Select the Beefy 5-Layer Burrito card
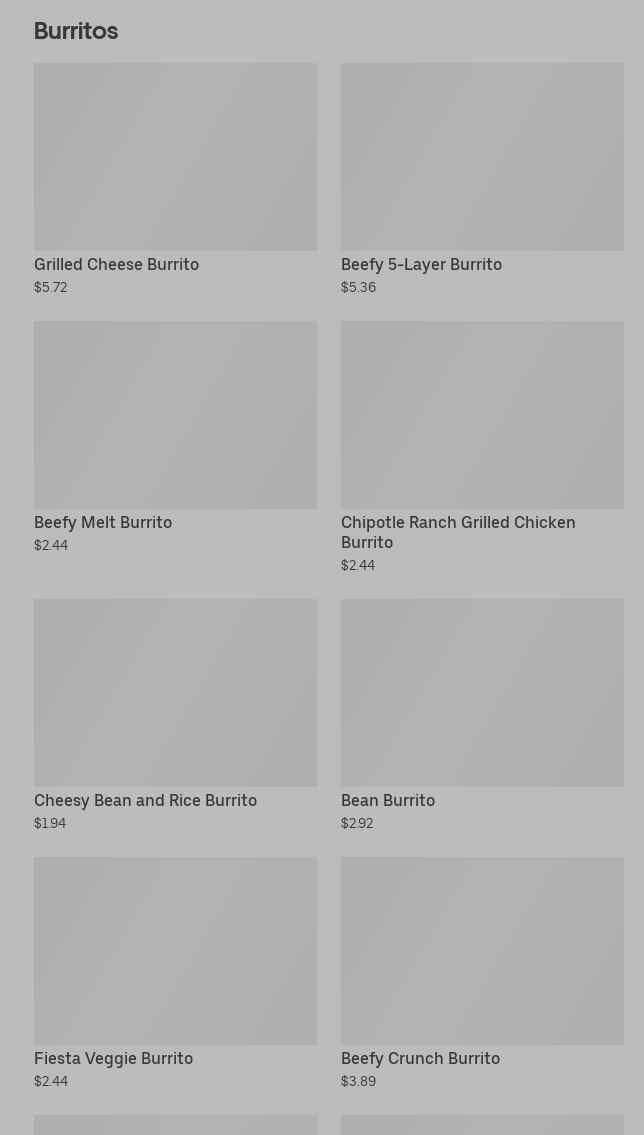644x1135 pixels. click(482, 157)
